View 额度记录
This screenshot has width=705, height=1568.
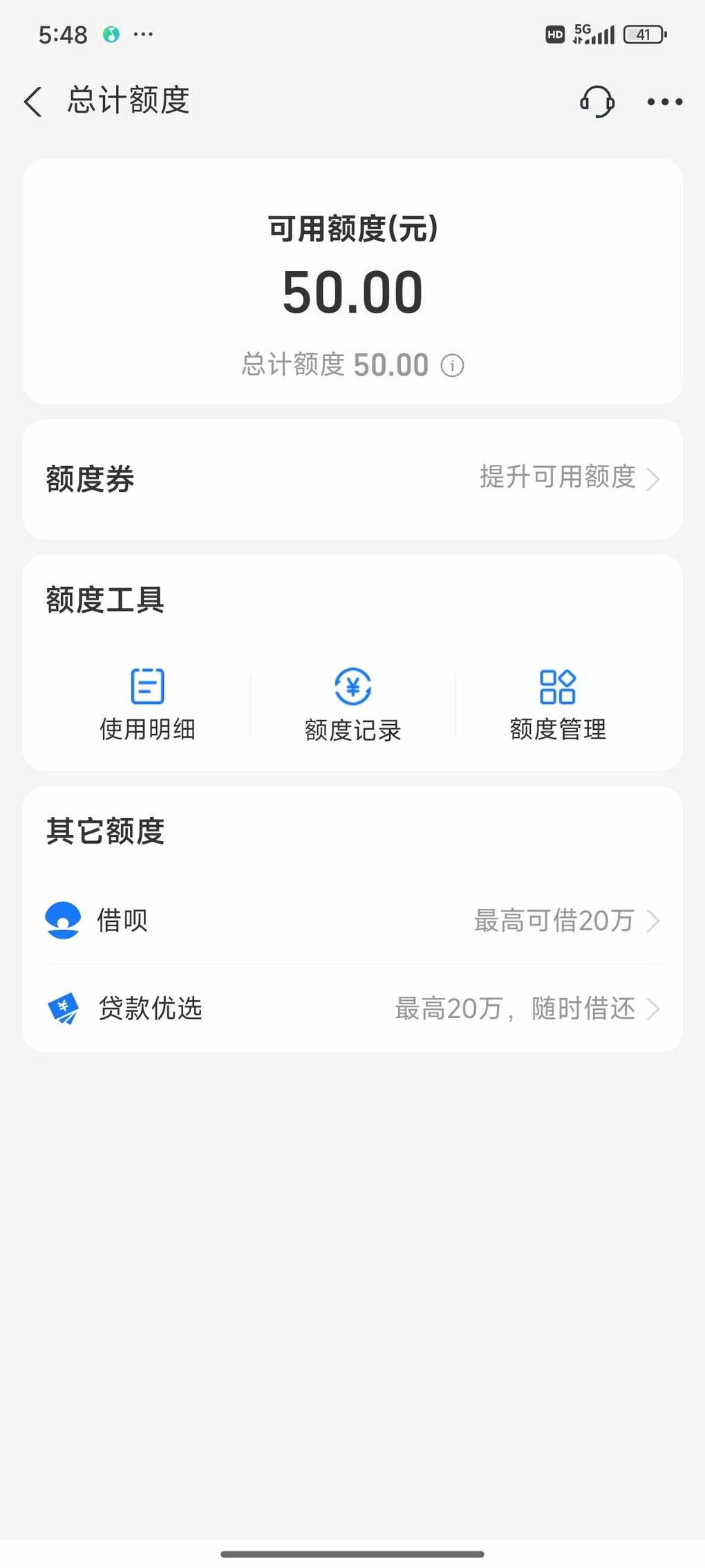click(x=352, y=704)
